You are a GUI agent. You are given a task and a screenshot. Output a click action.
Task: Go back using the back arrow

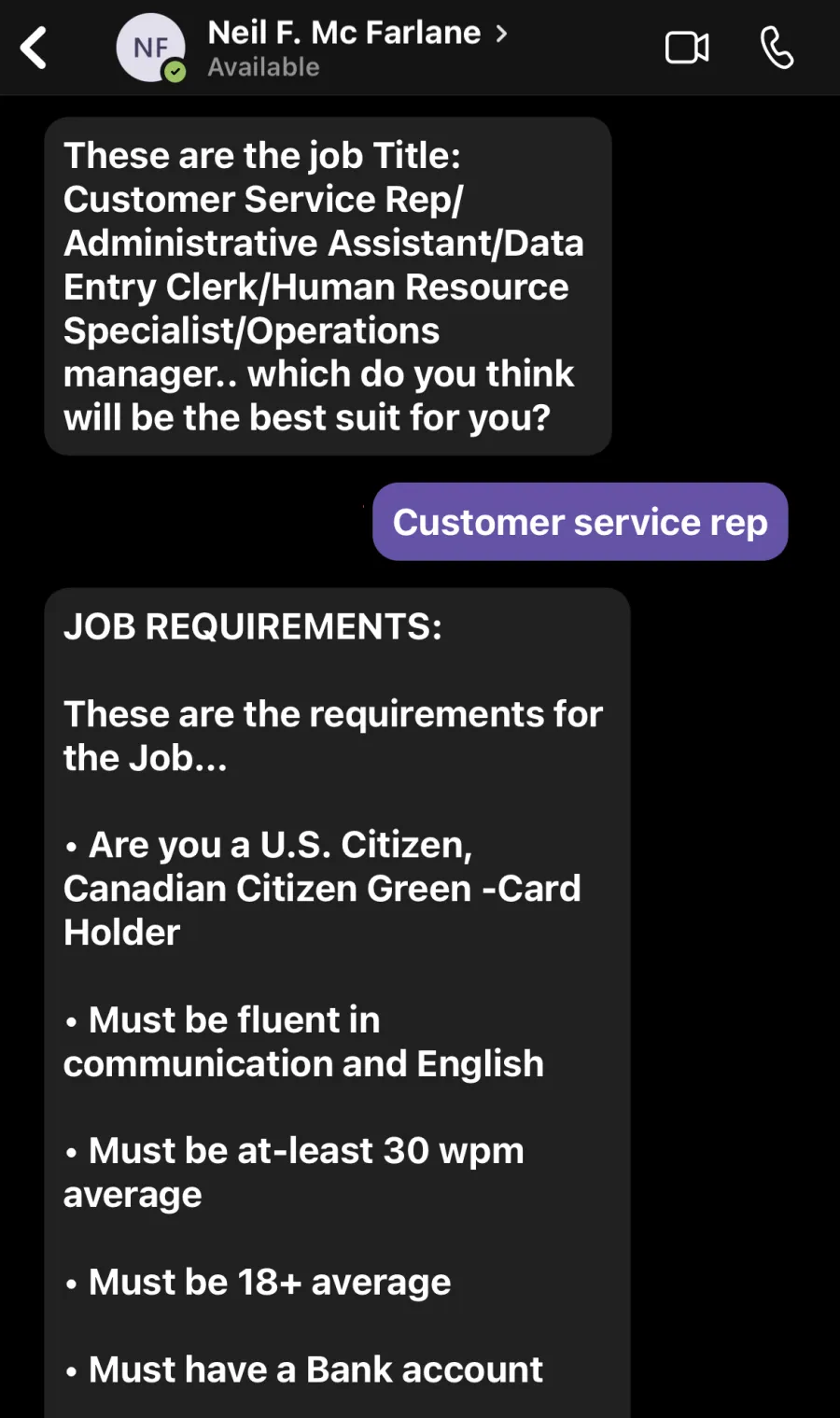coord(34,48)
